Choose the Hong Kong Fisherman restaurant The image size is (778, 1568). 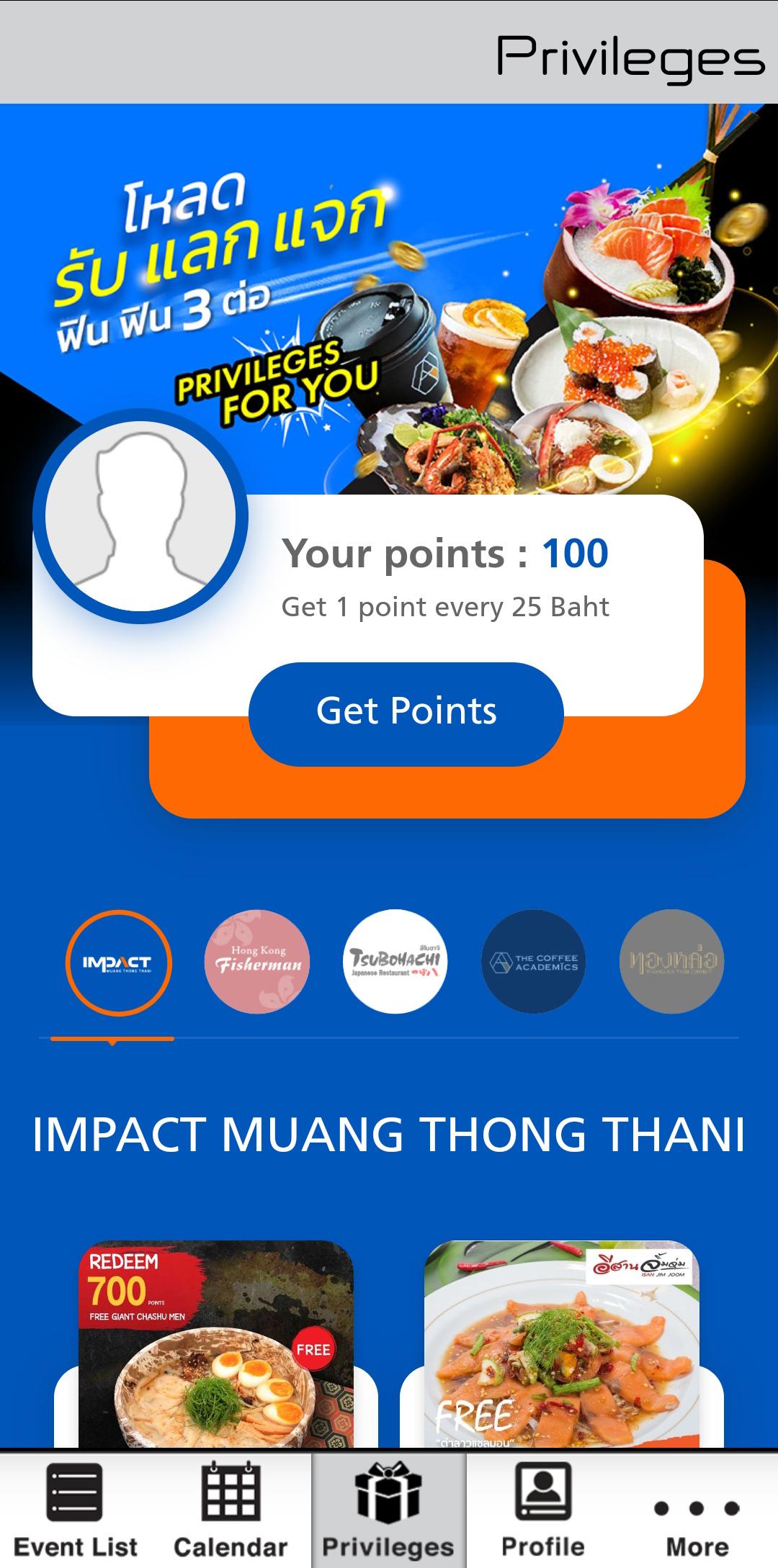(x=257, y=963)
